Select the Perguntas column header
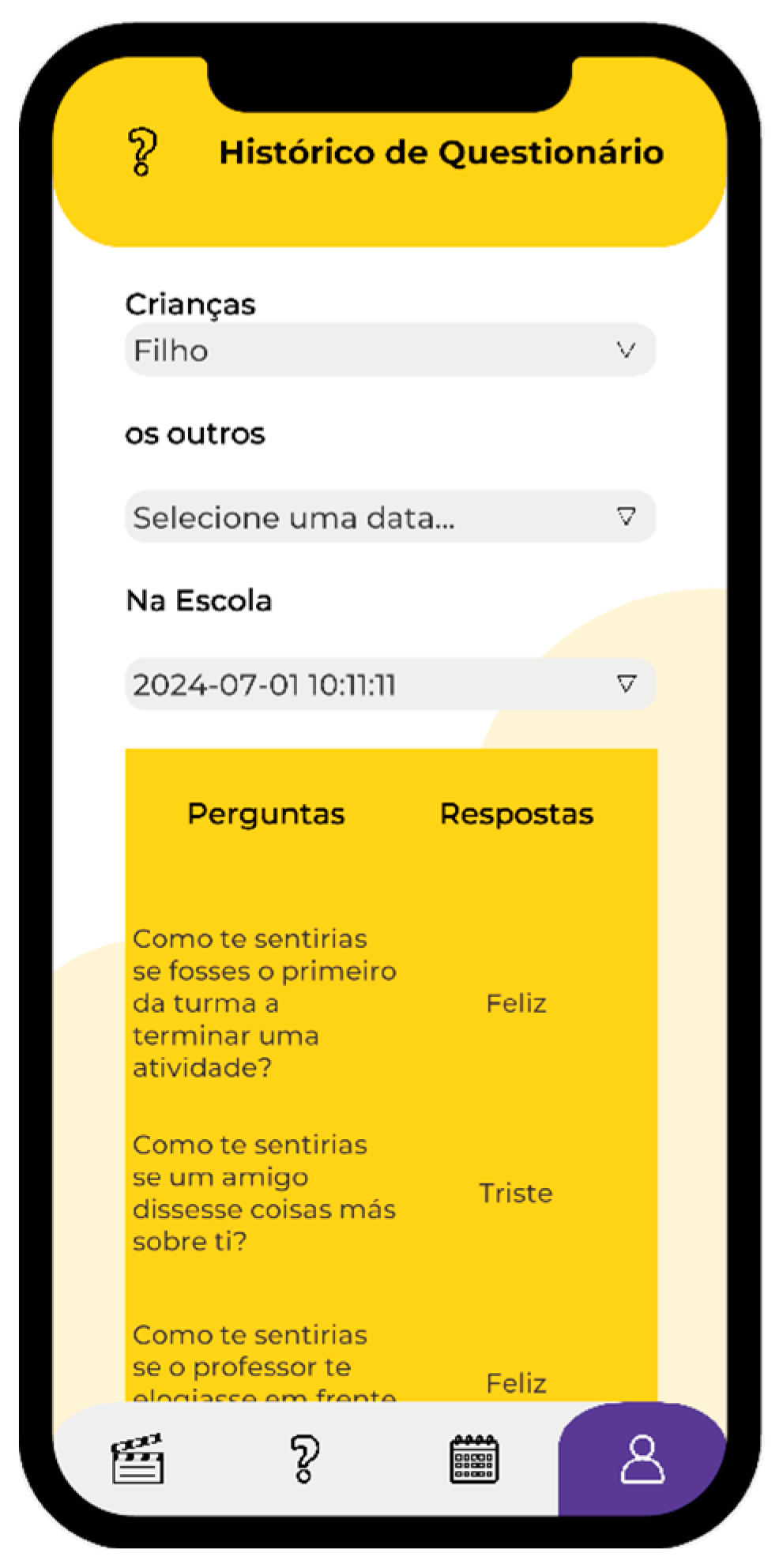Viewport: 779px width, 1568px height. coord(265,813)
